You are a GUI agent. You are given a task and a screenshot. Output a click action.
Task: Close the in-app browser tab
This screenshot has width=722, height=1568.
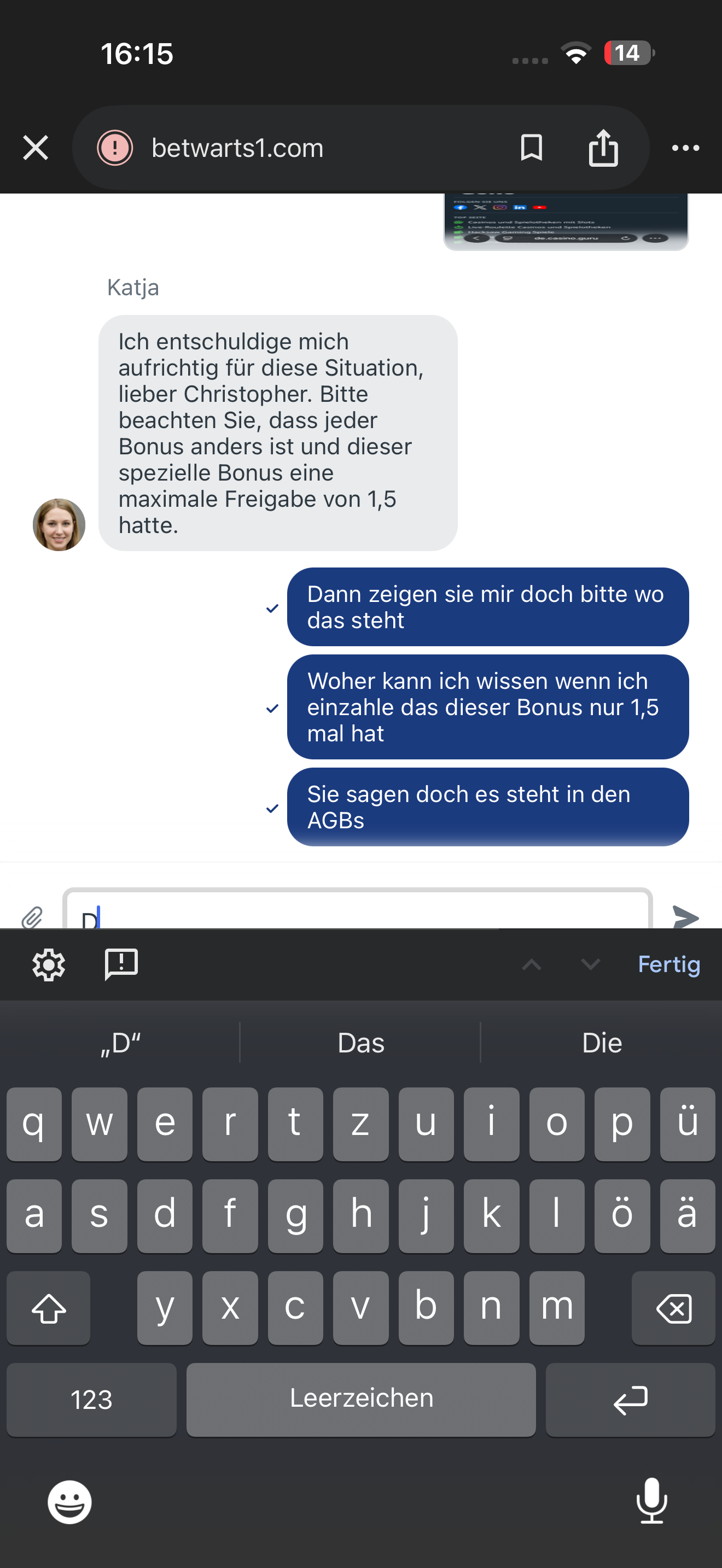tap(36, 148)
